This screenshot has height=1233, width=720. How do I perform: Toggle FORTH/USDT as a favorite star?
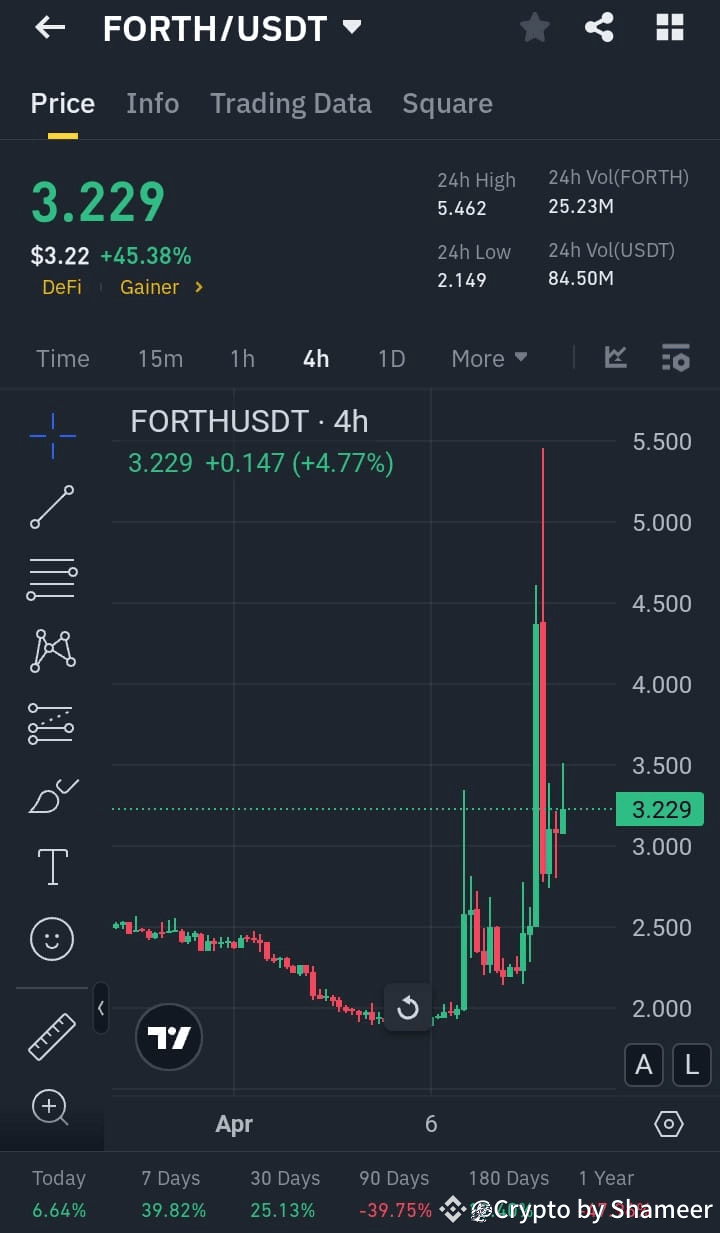tap(534, 27)
